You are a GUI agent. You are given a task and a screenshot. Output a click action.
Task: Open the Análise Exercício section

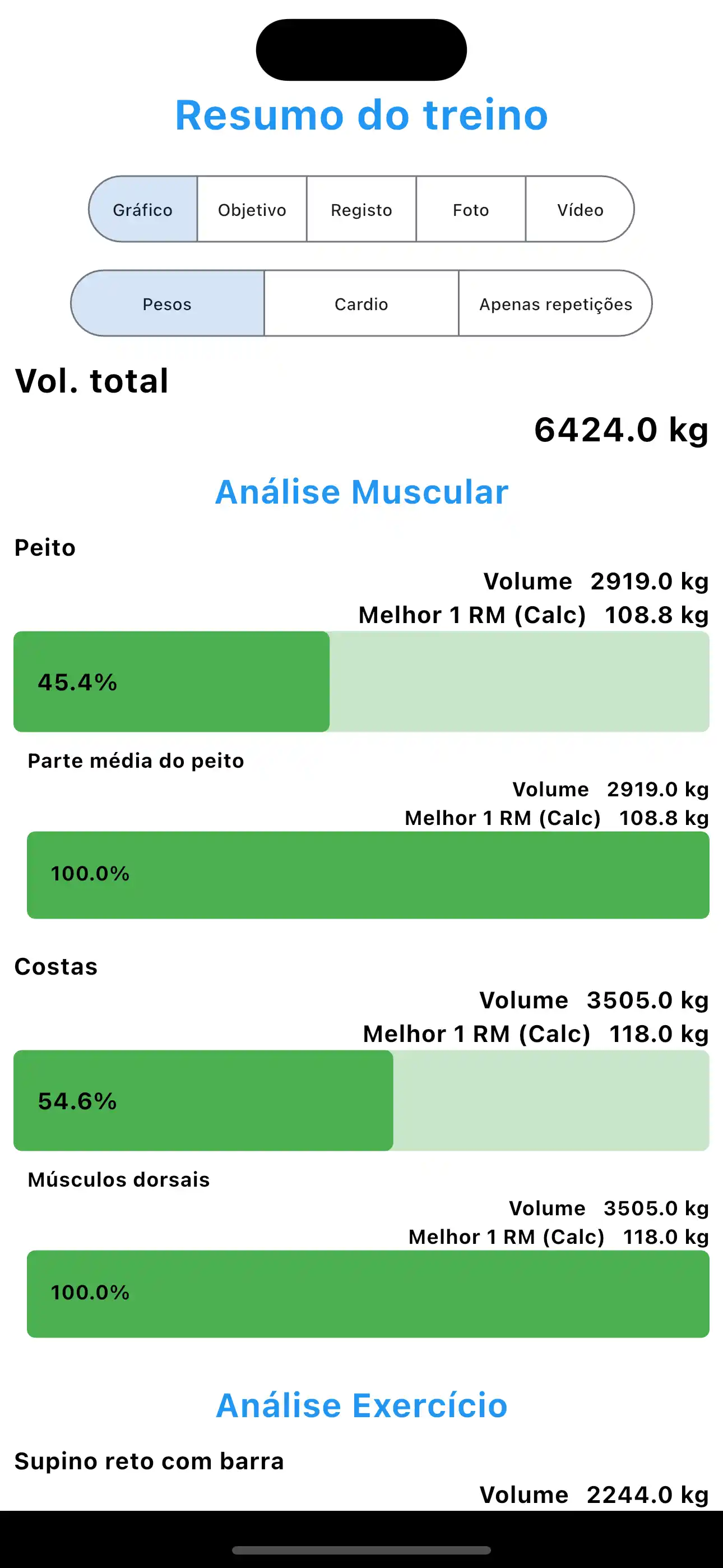(x=361, y=1406)
